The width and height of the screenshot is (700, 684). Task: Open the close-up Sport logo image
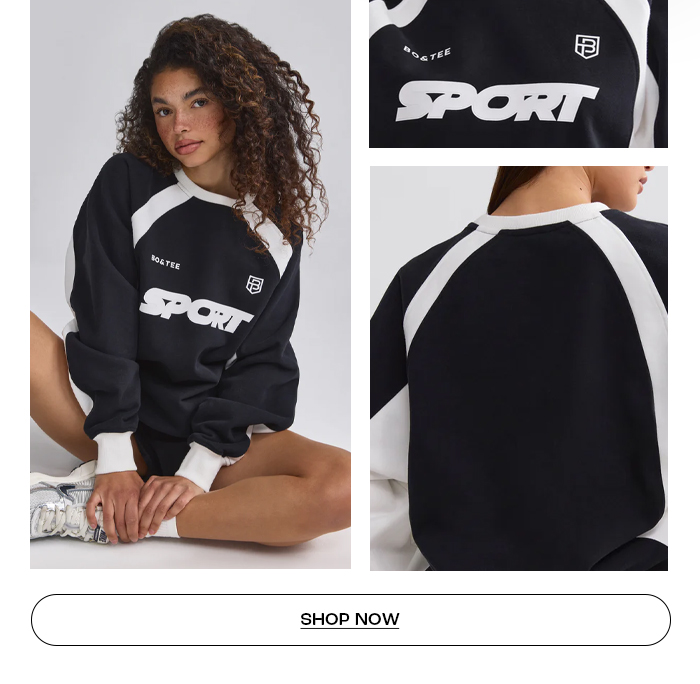518,74
